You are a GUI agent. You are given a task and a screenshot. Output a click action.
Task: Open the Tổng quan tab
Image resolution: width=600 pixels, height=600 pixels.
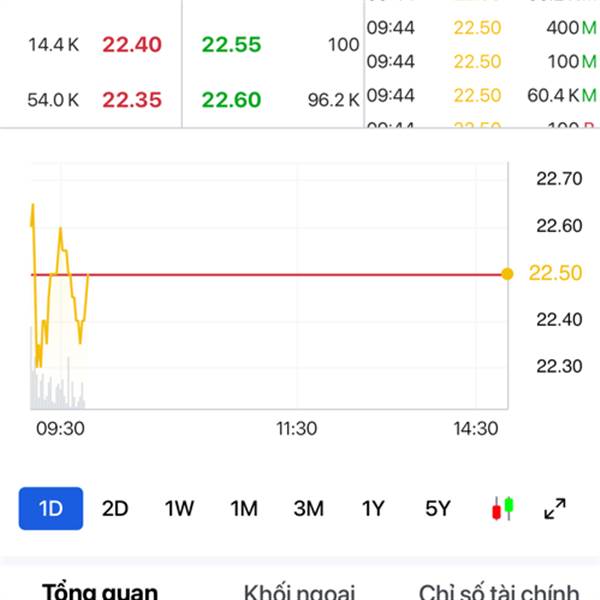(100, 591)
